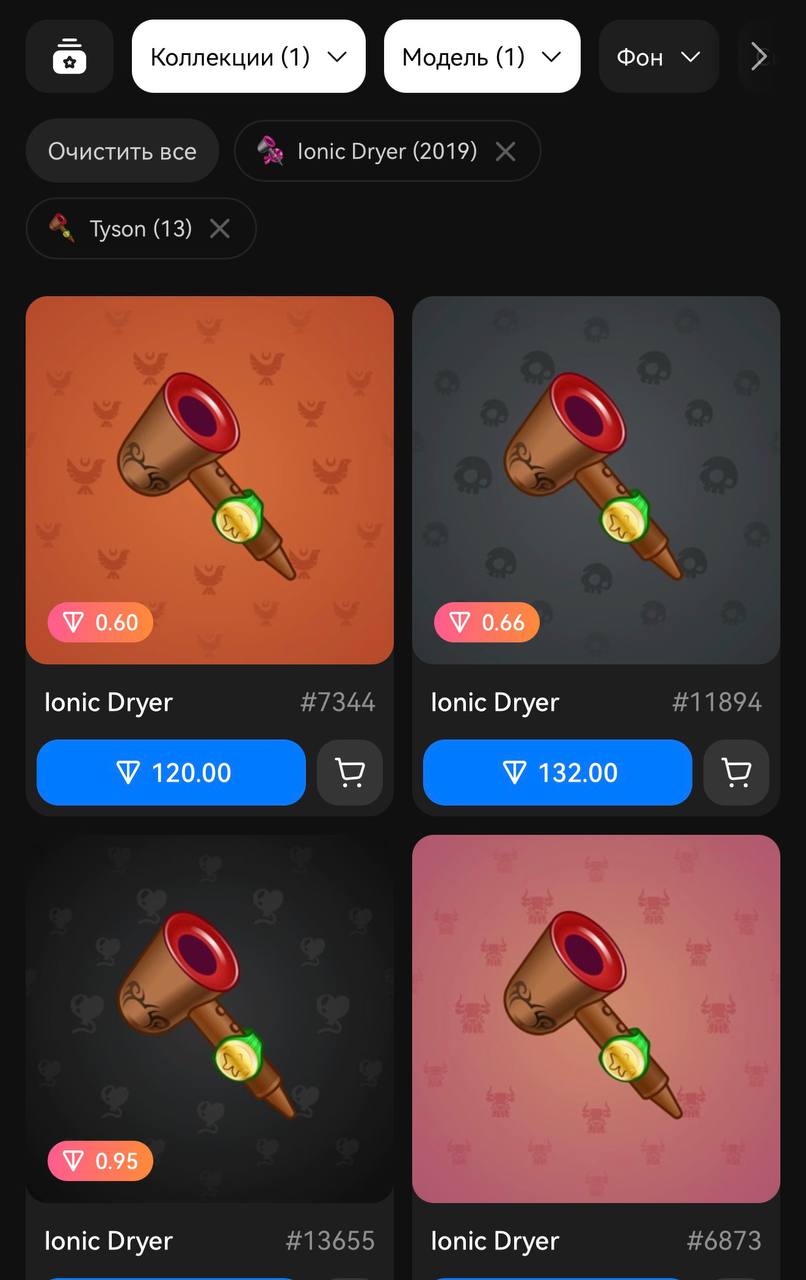
Task: Tap Очистить все to clear all filters
Action: tap(122, 152)
